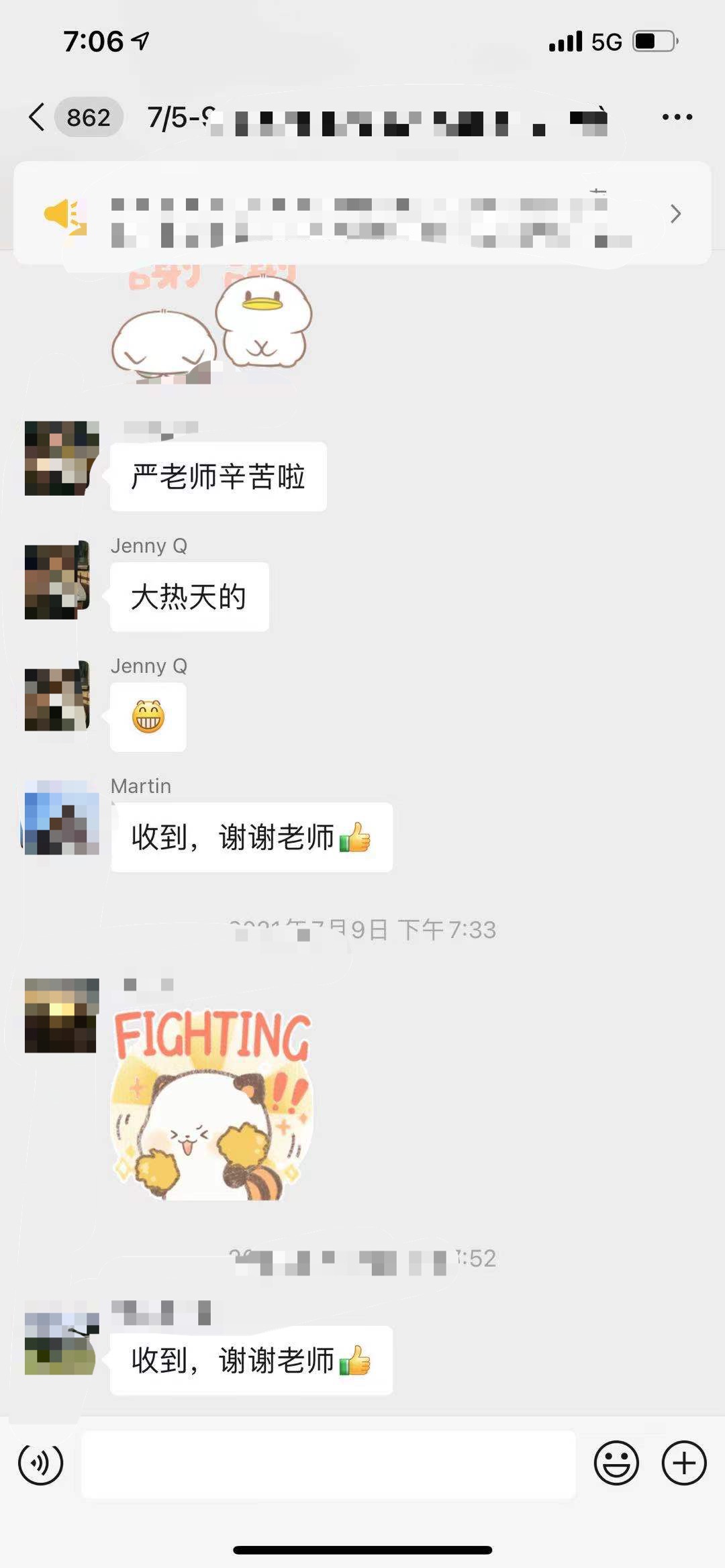Viewport: 725px width, 1568px height.
Task: Open the pinned group announcement banner
Action: tap(362, 214)
